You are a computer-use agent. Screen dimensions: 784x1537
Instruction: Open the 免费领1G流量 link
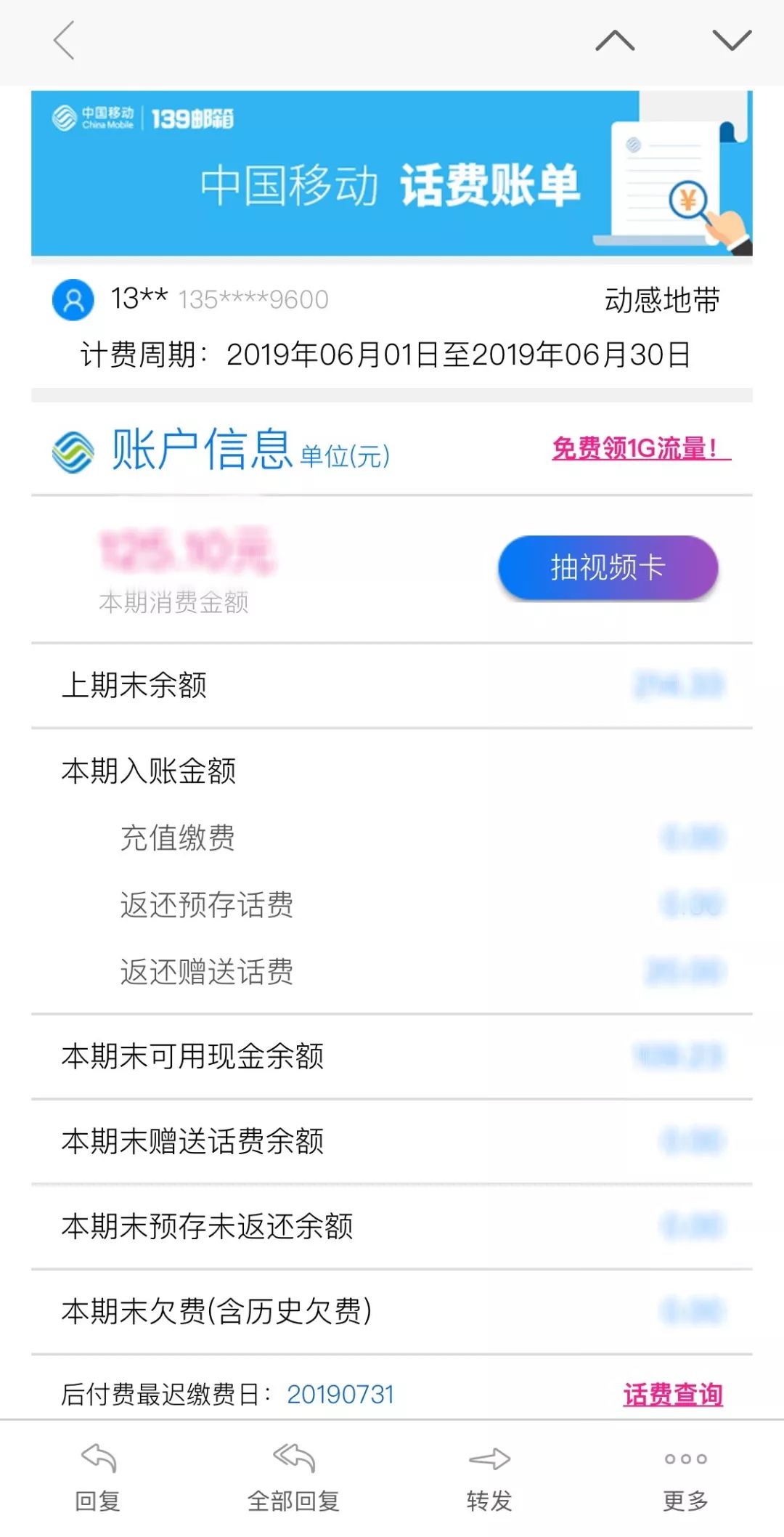(x=642, y=449)
